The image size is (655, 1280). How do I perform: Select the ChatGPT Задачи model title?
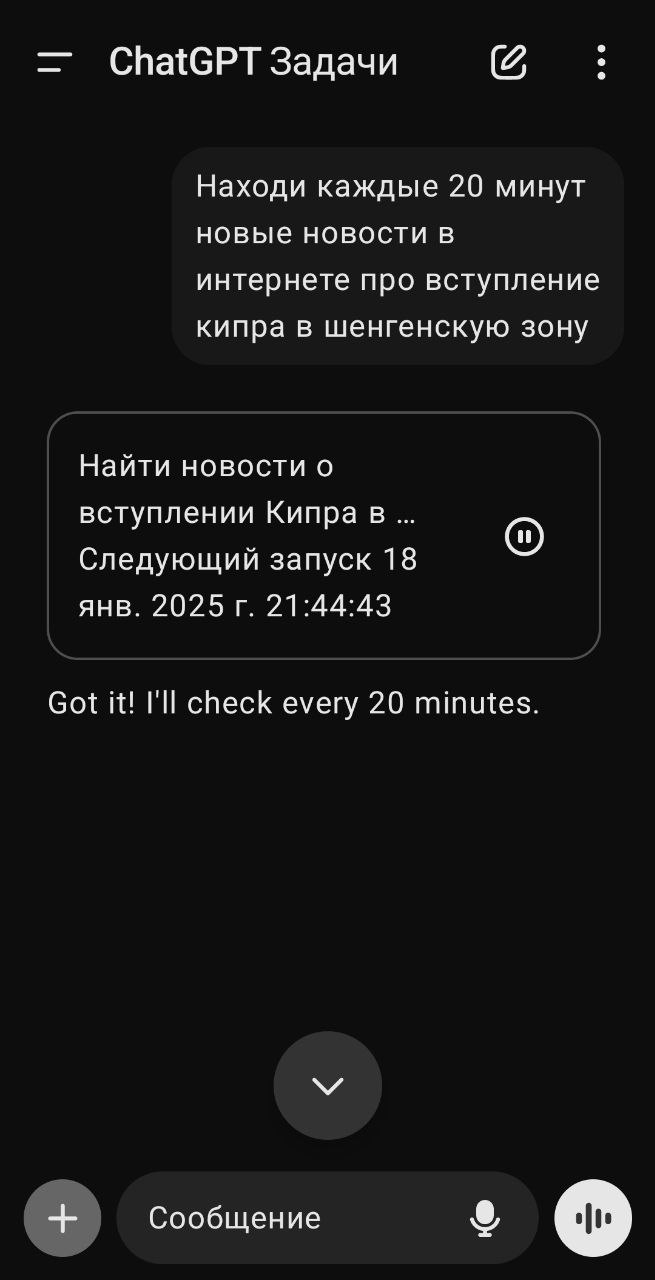coord(253,62)
